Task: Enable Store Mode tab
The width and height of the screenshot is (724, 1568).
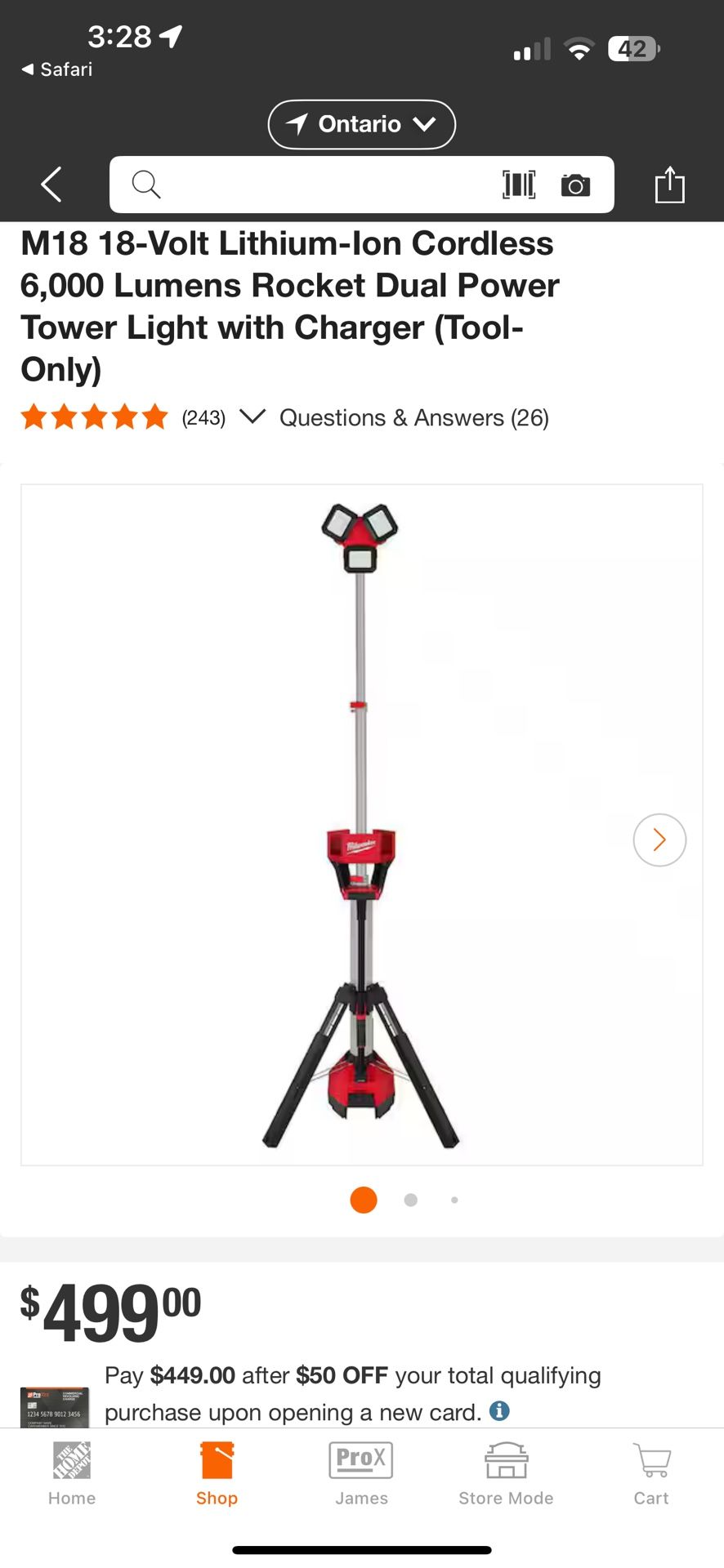Action: 506,1475
